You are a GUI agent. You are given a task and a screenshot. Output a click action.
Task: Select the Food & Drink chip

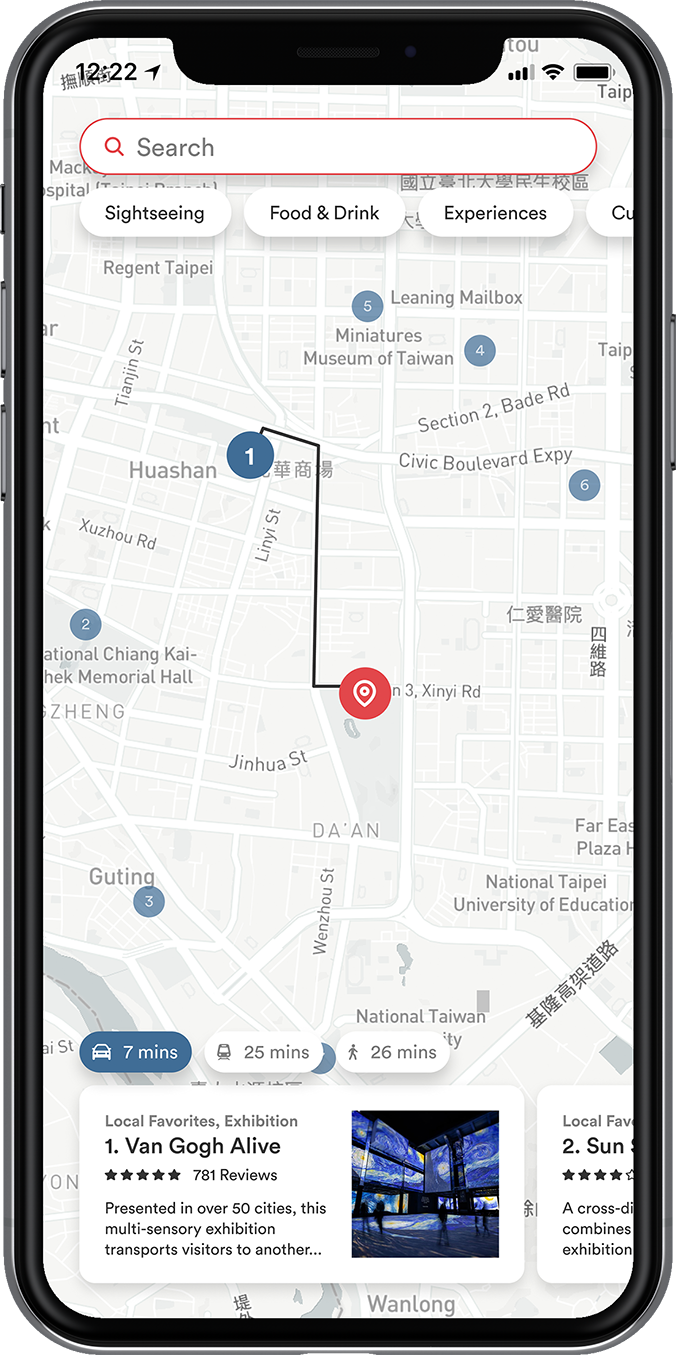(x=324, y=213)
